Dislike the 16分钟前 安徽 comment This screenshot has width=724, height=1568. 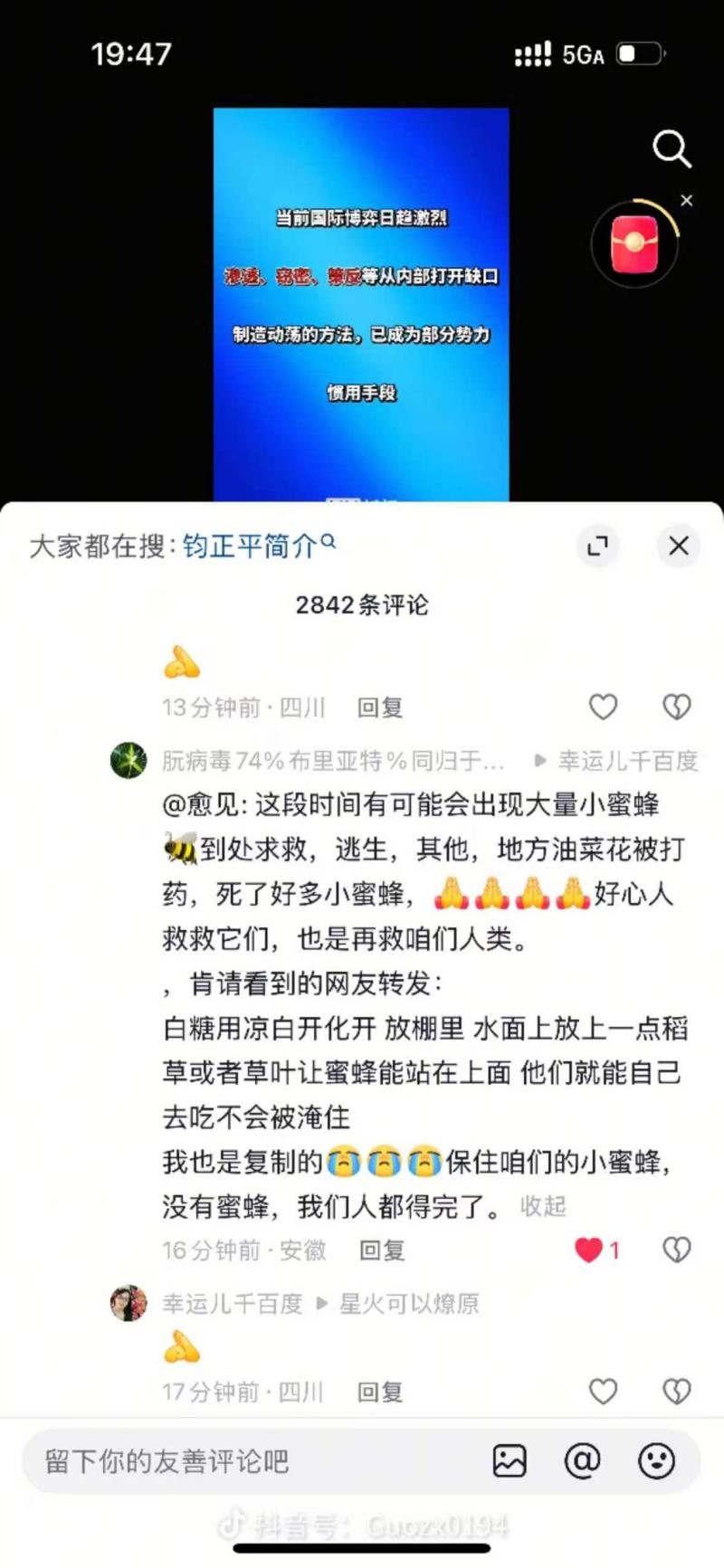[676, 1250]
